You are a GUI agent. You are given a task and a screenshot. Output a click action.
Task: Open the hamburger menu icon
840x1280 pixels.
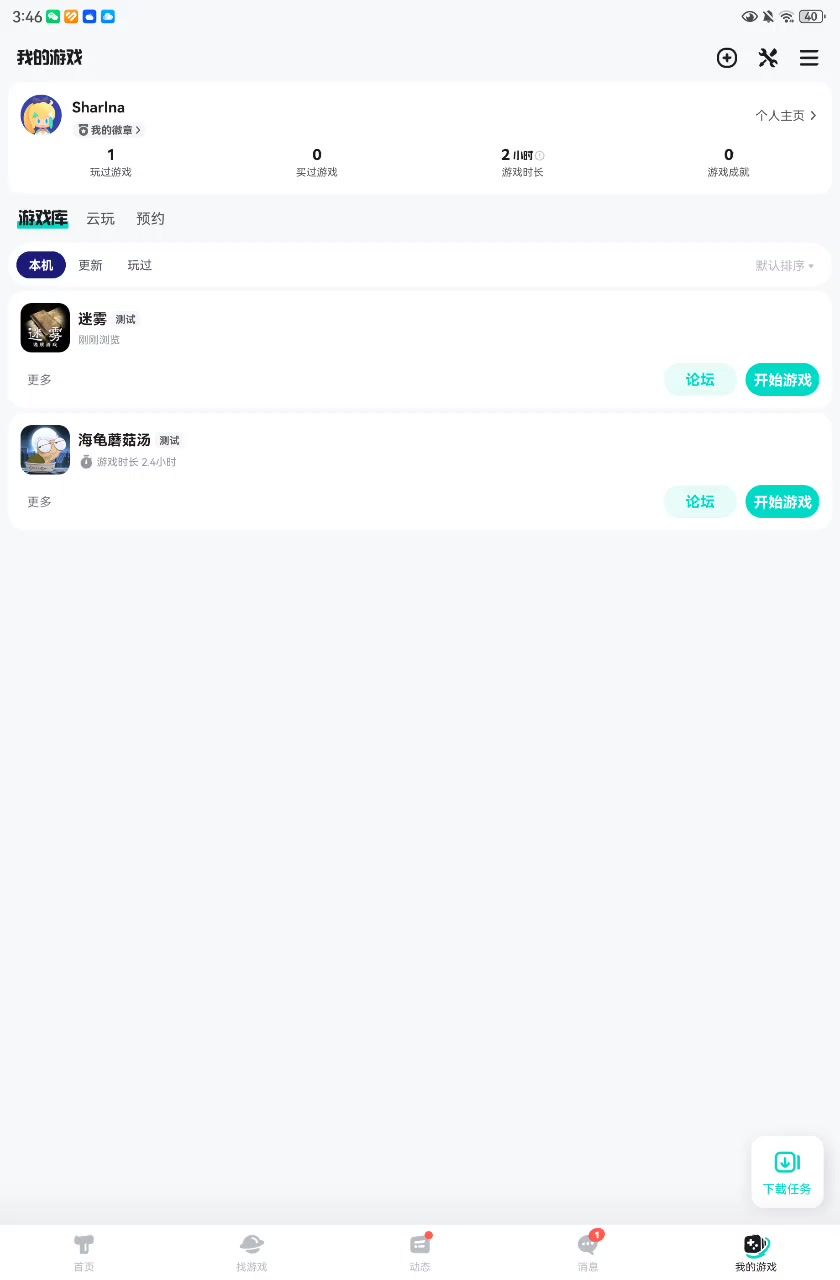pyautogui.click(x=809, y=58)
